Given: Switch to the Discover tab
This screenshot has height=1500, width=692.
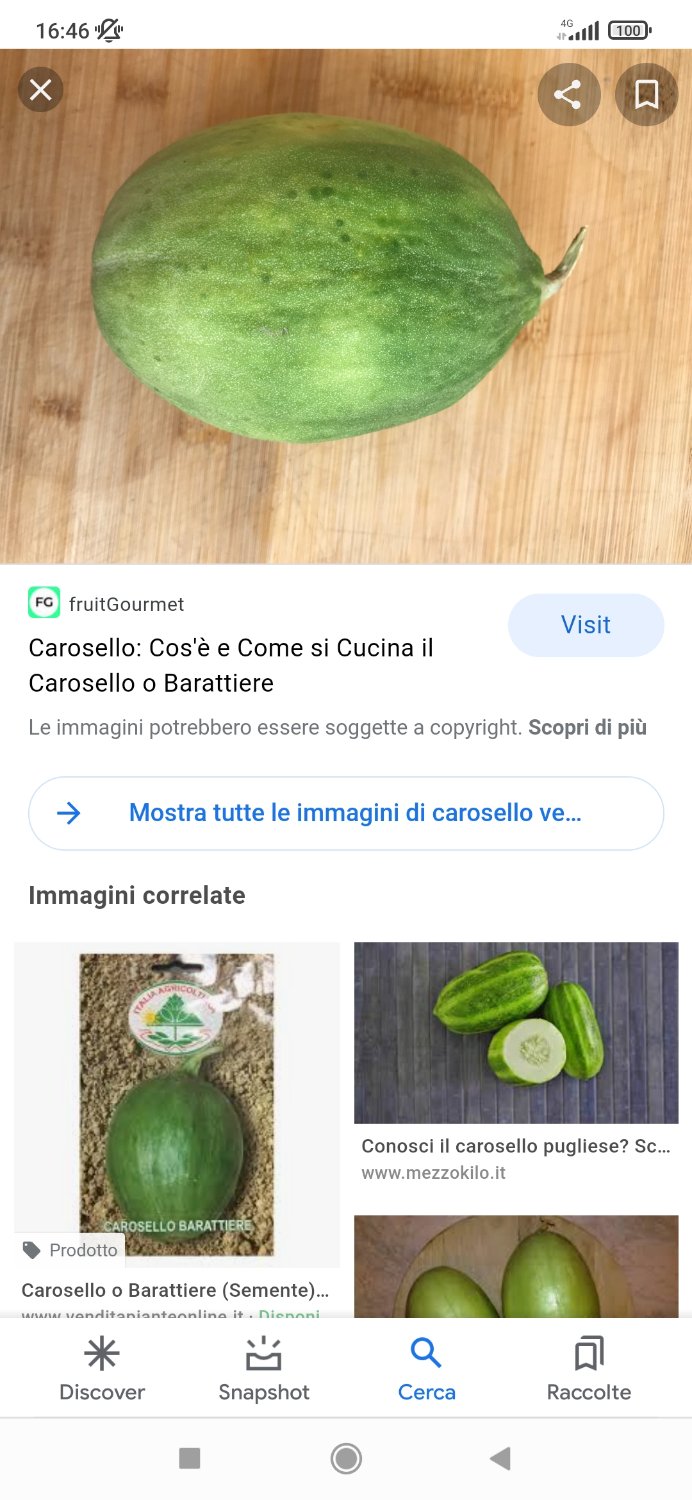Looking at the screenshot, I should click(x=102, y=1368).
